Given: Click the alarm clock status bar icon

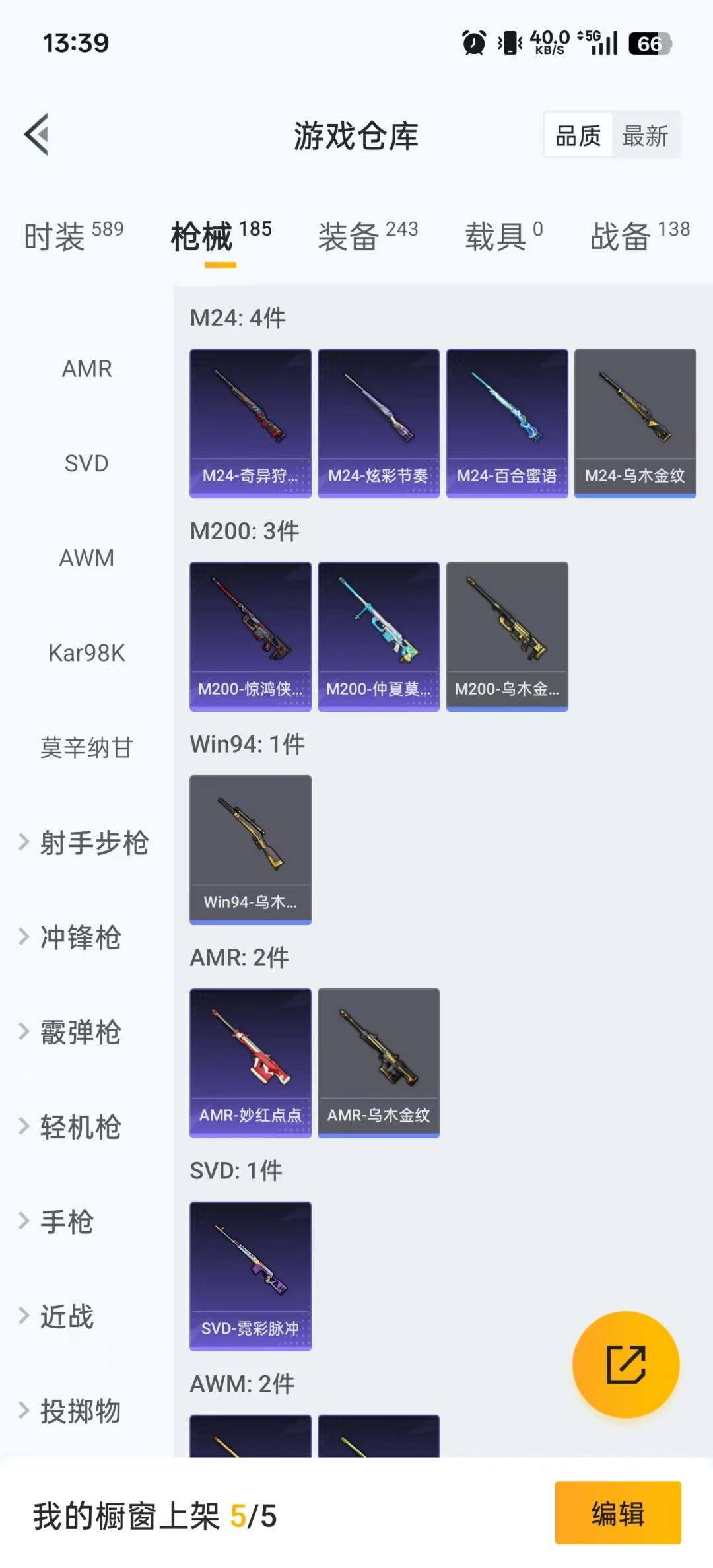Looking at the screenshot, I should click(473, 42).
